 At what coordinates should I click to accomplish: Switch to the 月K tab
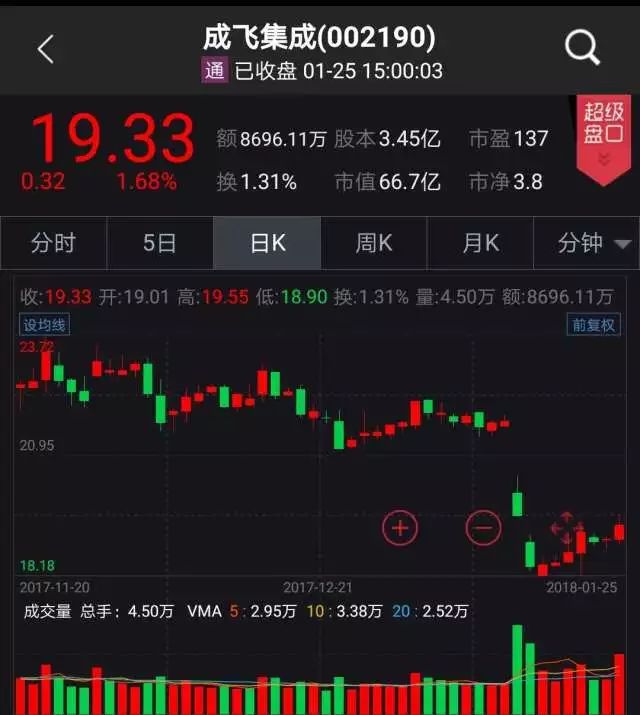pos(480,243)
